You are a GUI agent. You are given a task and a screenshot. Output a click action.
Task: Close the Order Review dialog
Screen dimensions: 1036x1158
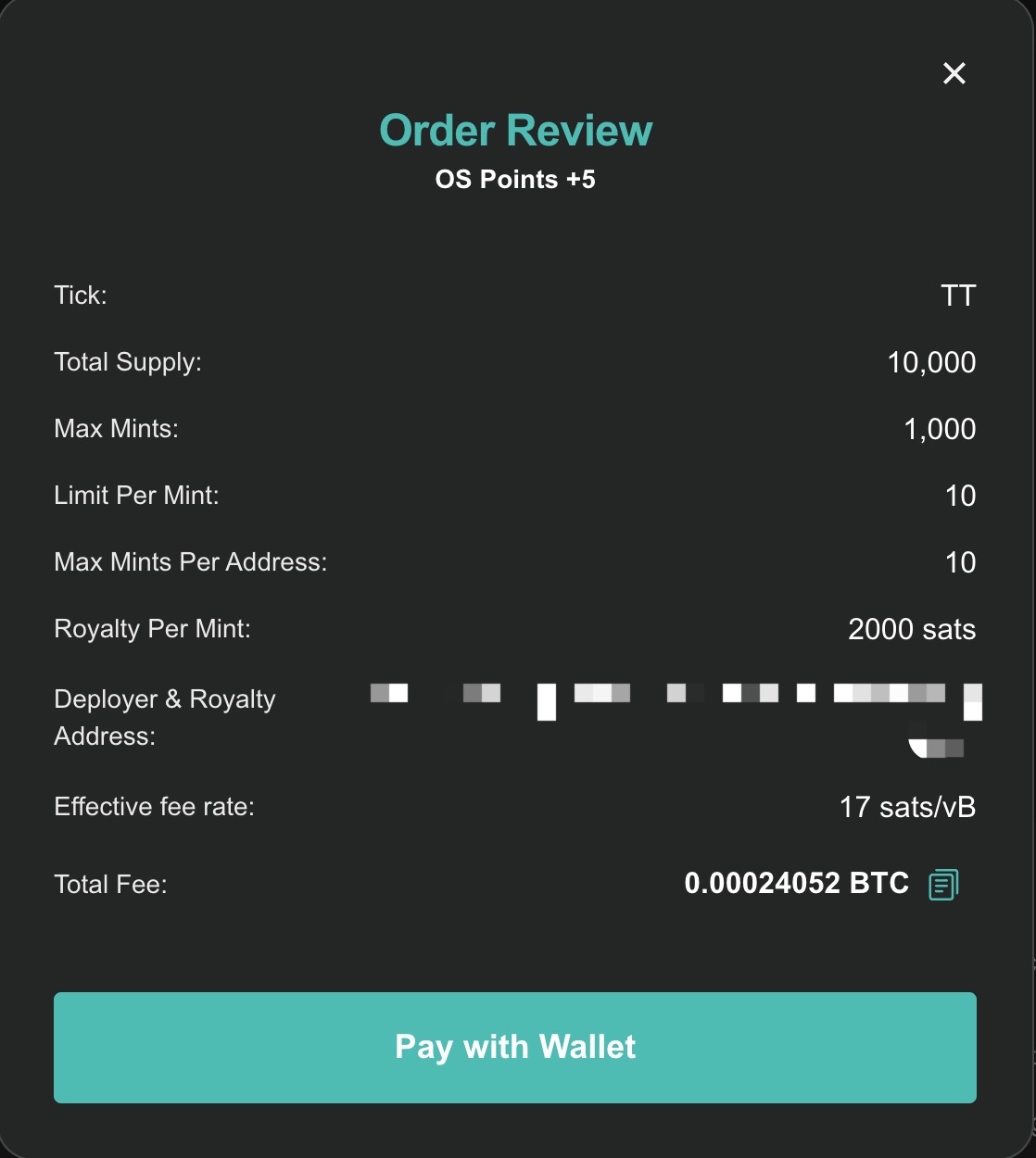(x=954, y=73)
